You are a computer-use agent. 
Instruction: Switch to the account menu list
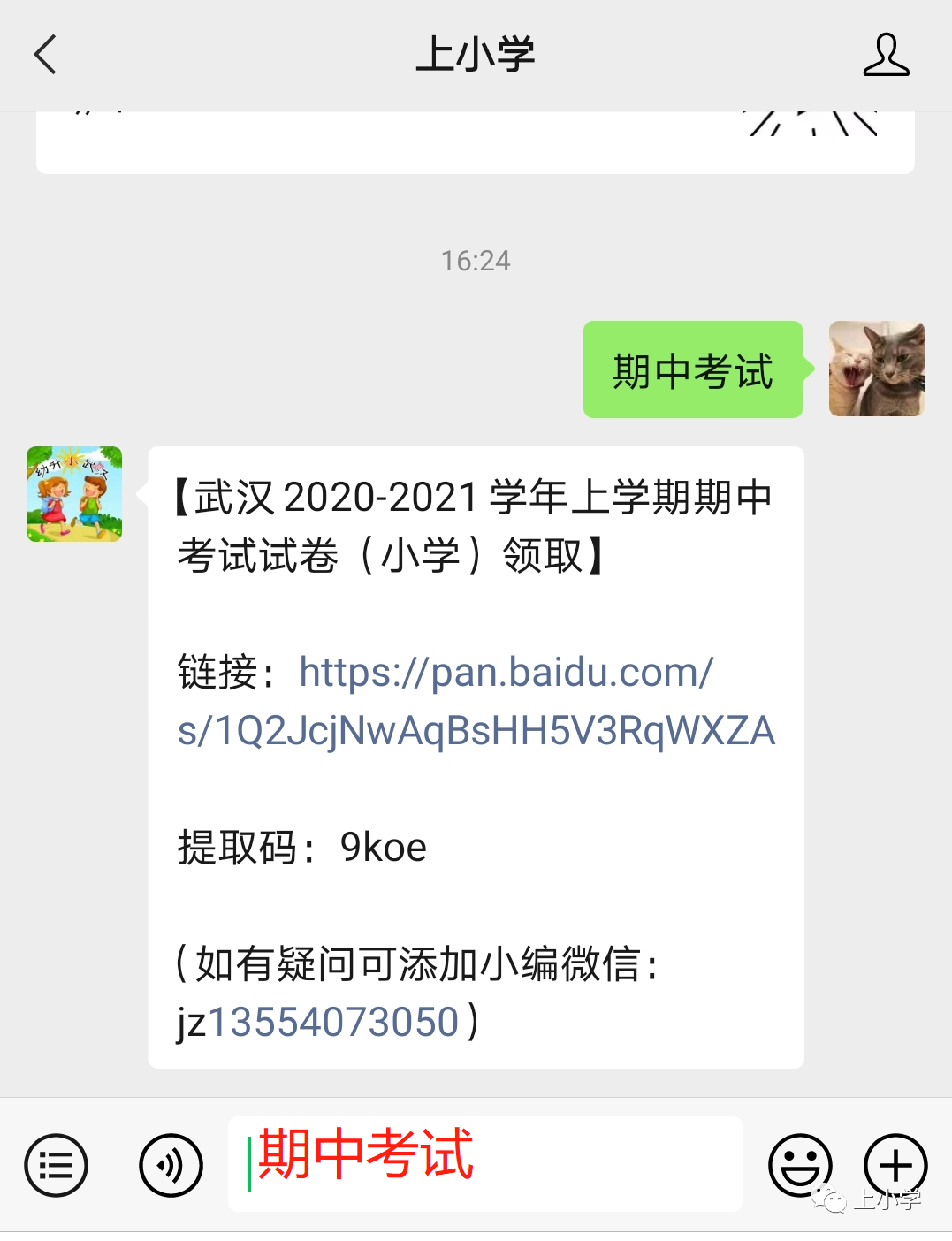pos(57,1165)
